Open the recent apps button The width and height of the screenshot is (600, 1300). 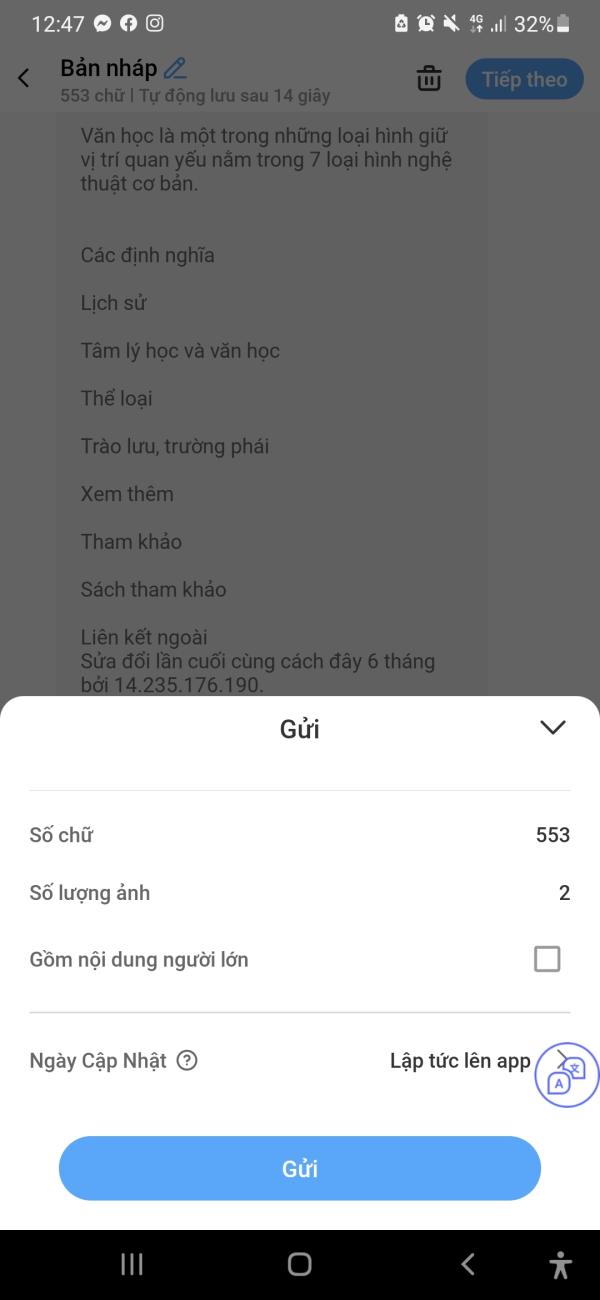click(132, 1265)
